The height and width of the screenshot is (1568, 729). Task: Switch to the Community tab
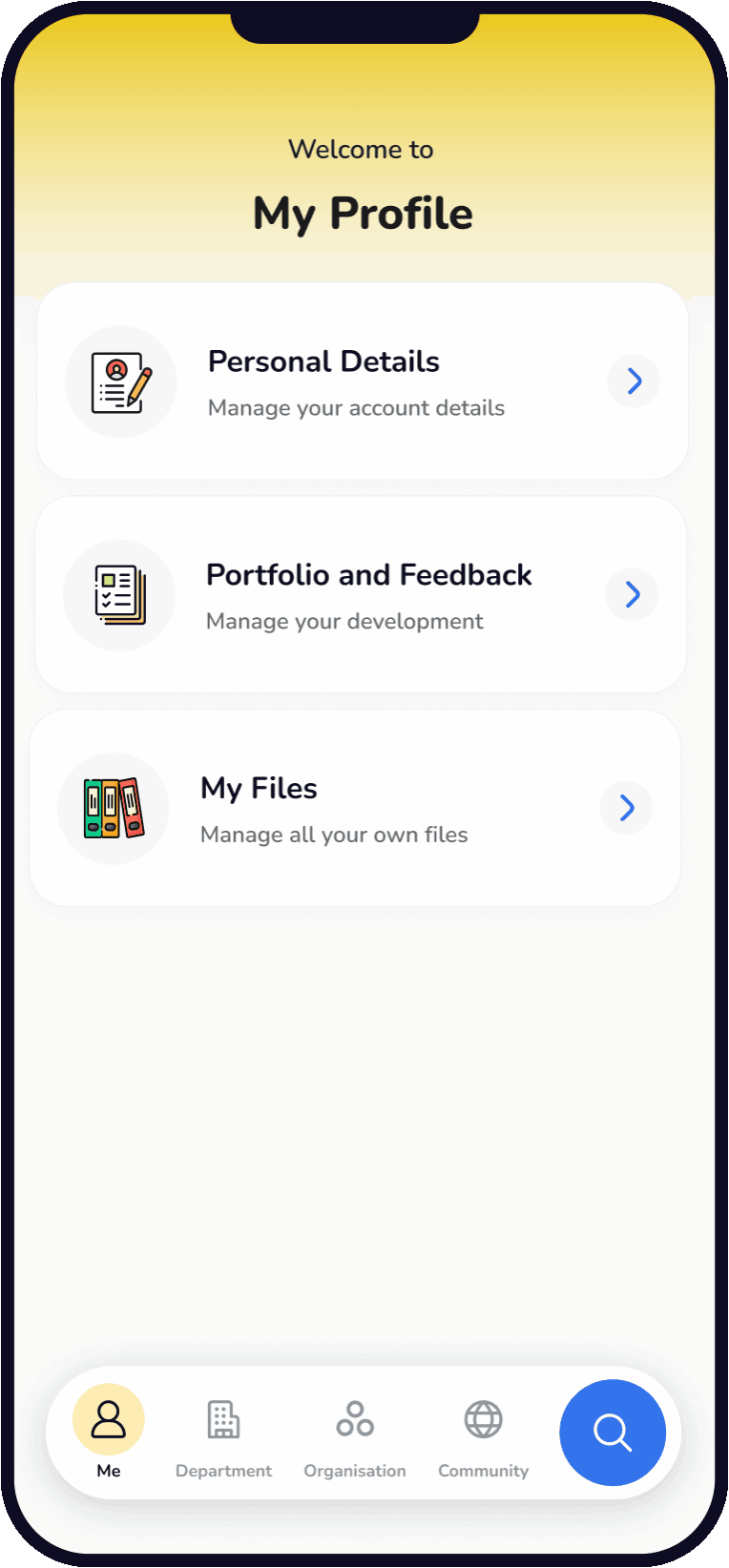click(483, 1434)
